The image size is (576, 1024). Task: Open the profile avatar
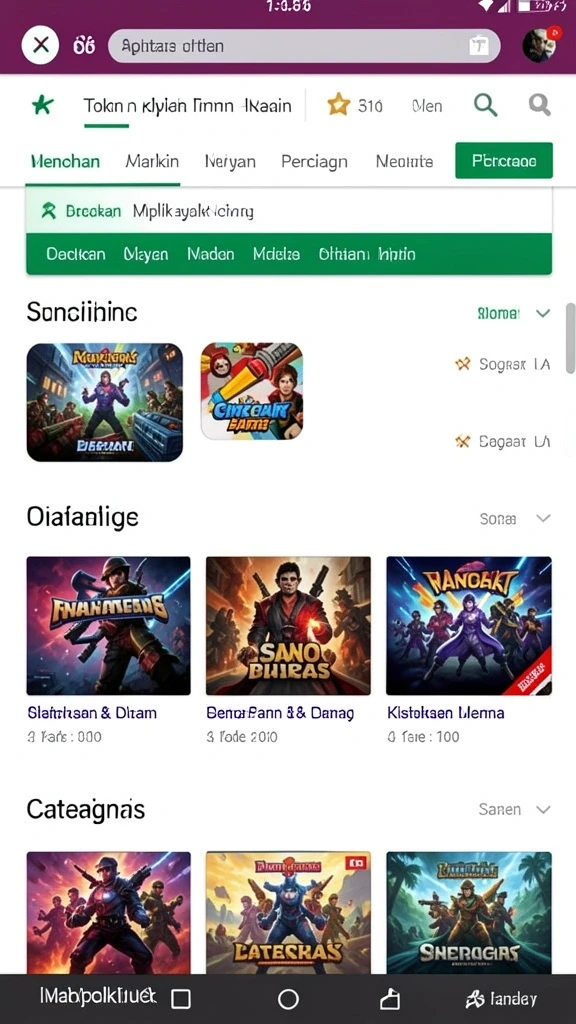[x=541, y=44]
